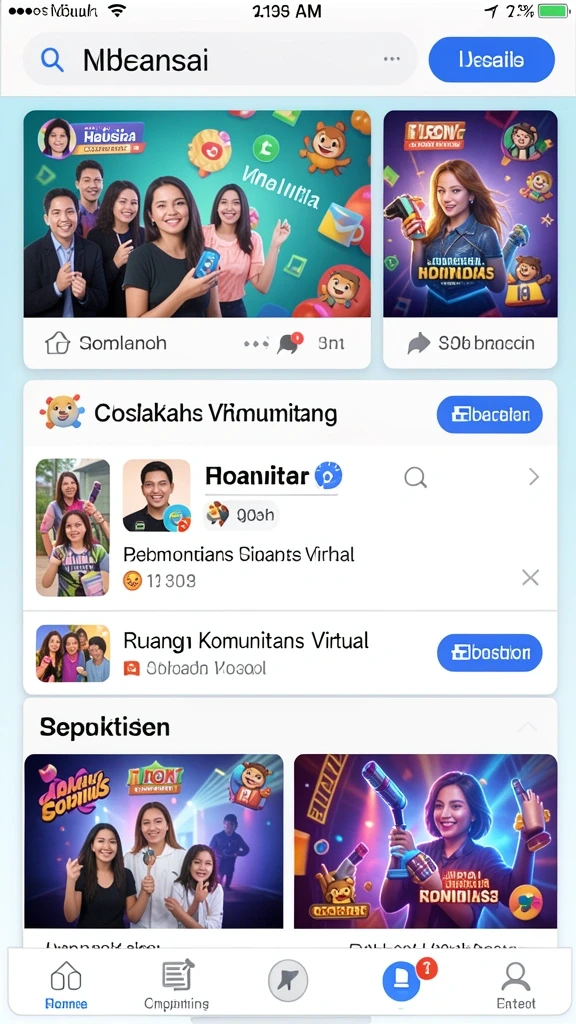The width and height of the screenshot is (576, 1024).
Task: Switch to the Ronnee home tab
Action: point(66,985)
